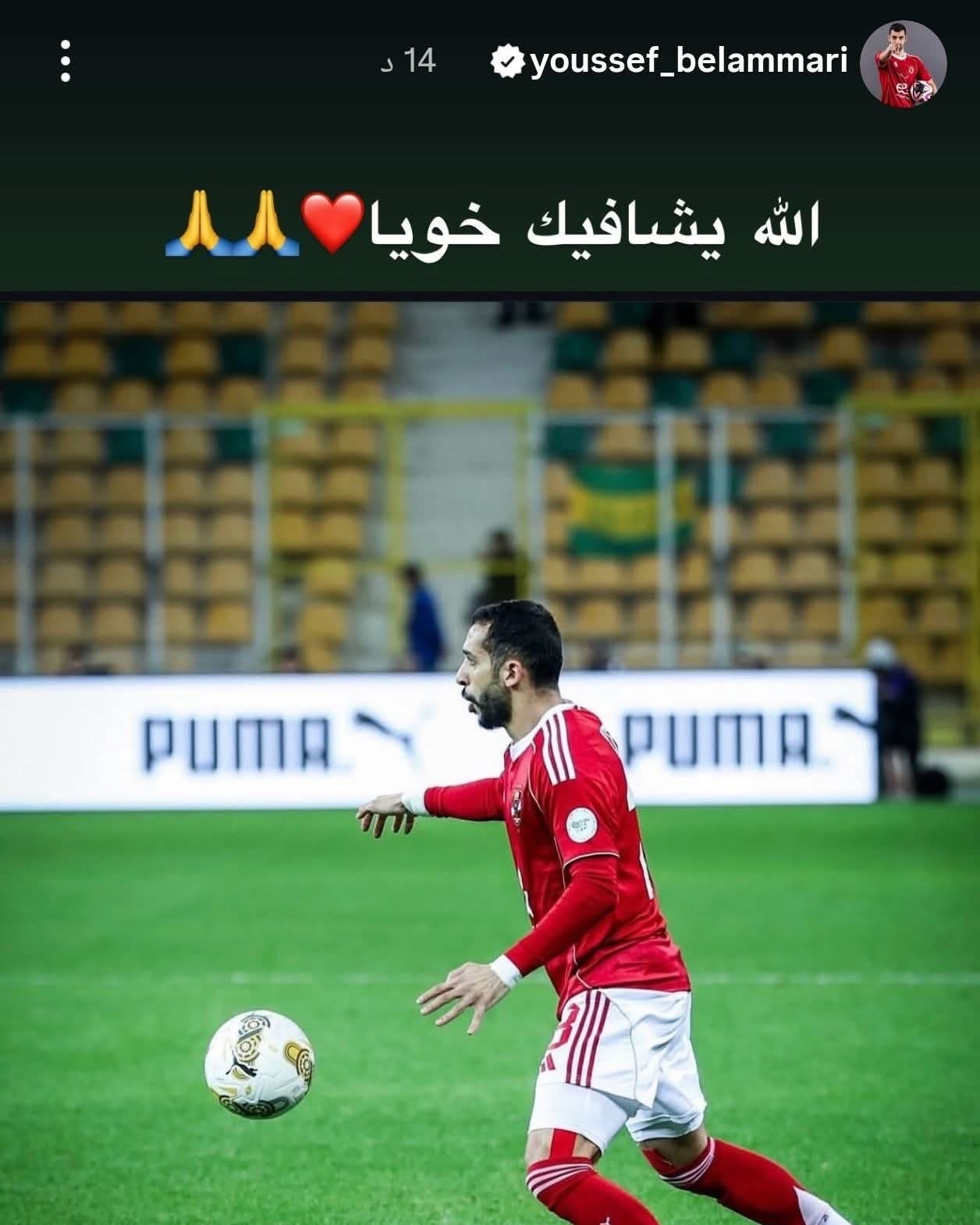Open the story options three-dot menu
The width and height of the screenshot is (980, 1225).
66,62
